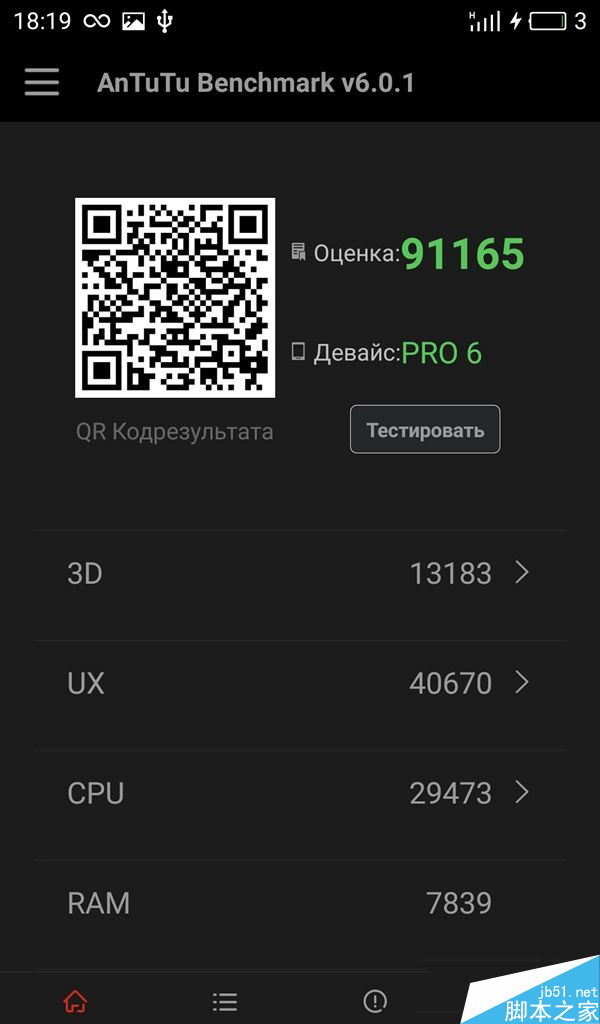This screenshot has width=600, height=1024.
Task: Open the info tab with exclamation icon
Action: pos(375,1000)
